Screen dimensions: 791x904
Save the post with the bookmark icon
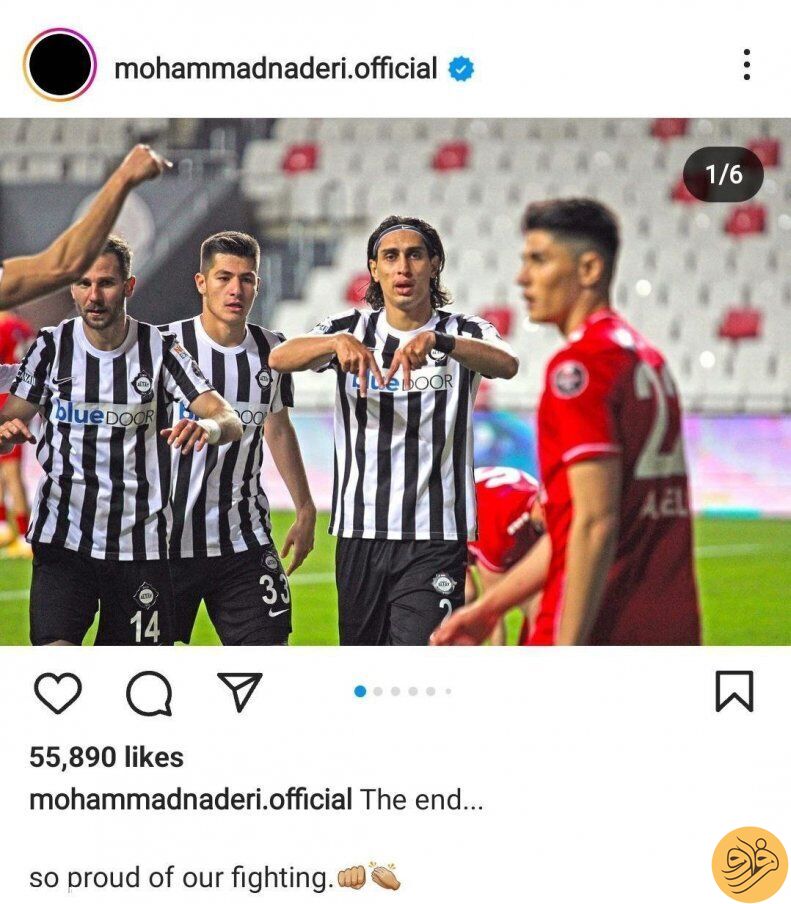click(x=734, y=691)
